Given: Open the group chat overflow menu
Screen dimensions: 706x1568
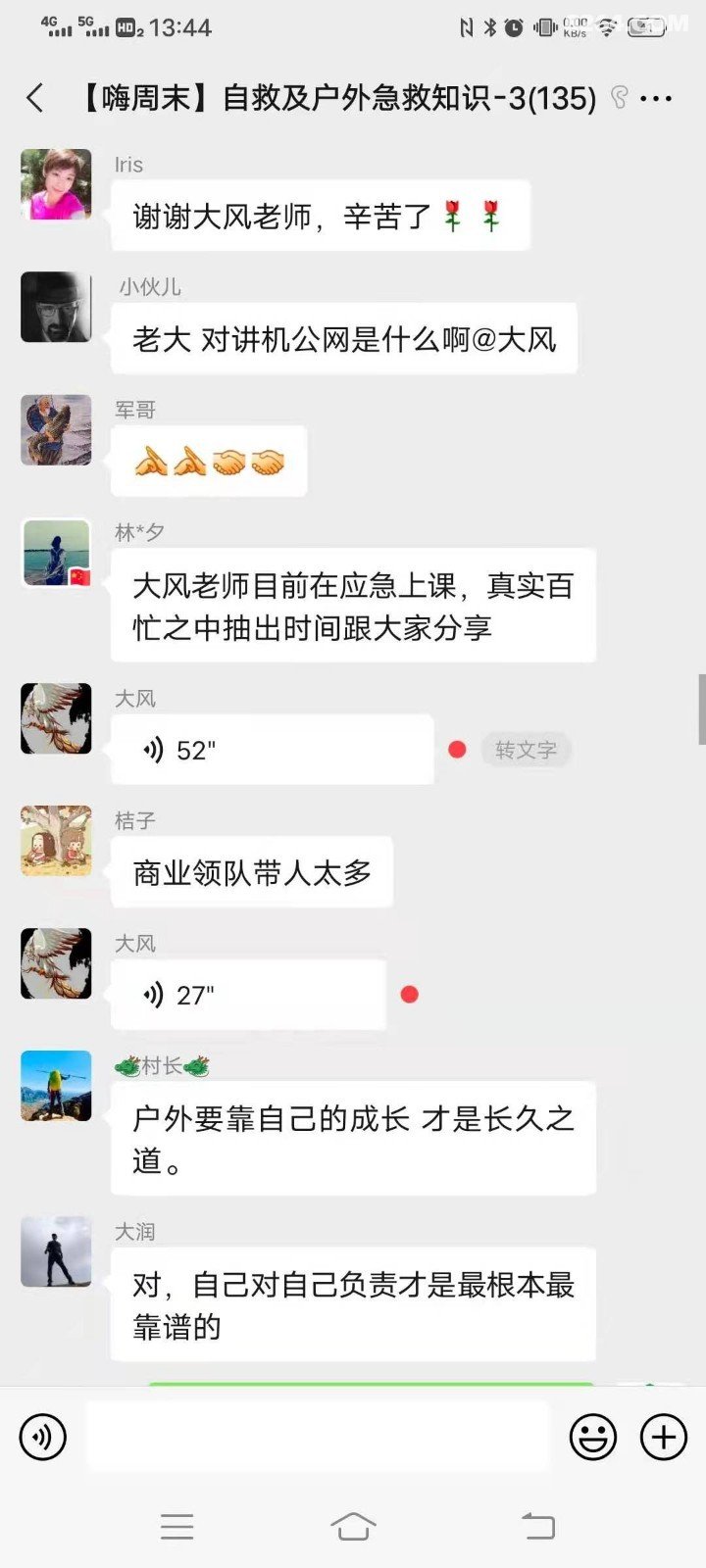Looking at the screenshot, I should coord(656,98).
